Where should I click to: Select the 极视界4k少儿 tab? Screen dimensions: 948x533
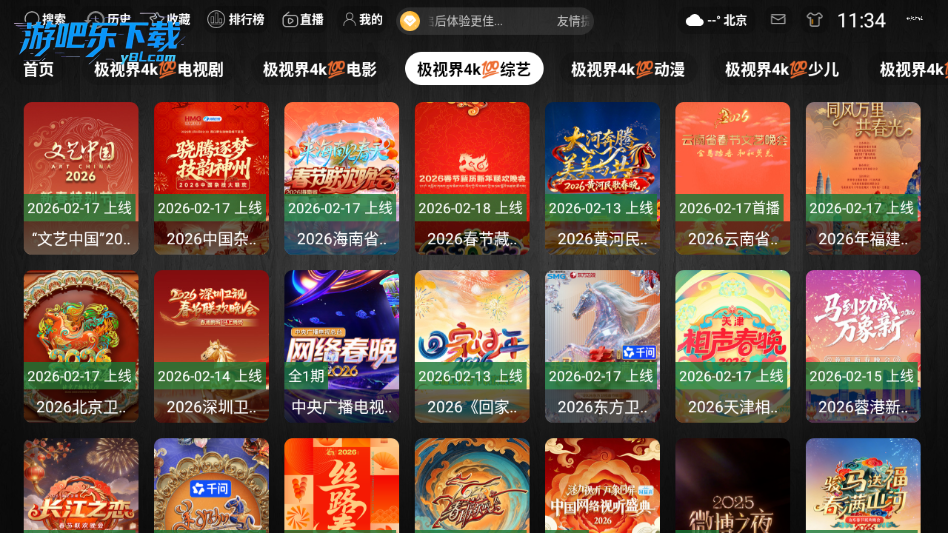pos(782,69)
